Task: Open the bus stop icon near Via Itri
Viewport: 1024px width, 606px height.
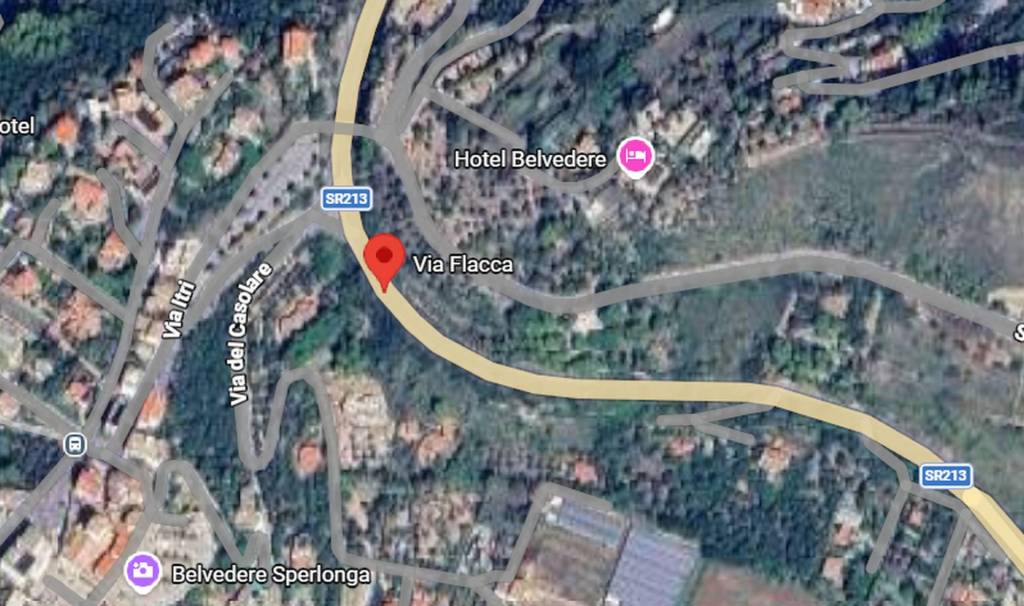Action: click(x=74, y=442)
